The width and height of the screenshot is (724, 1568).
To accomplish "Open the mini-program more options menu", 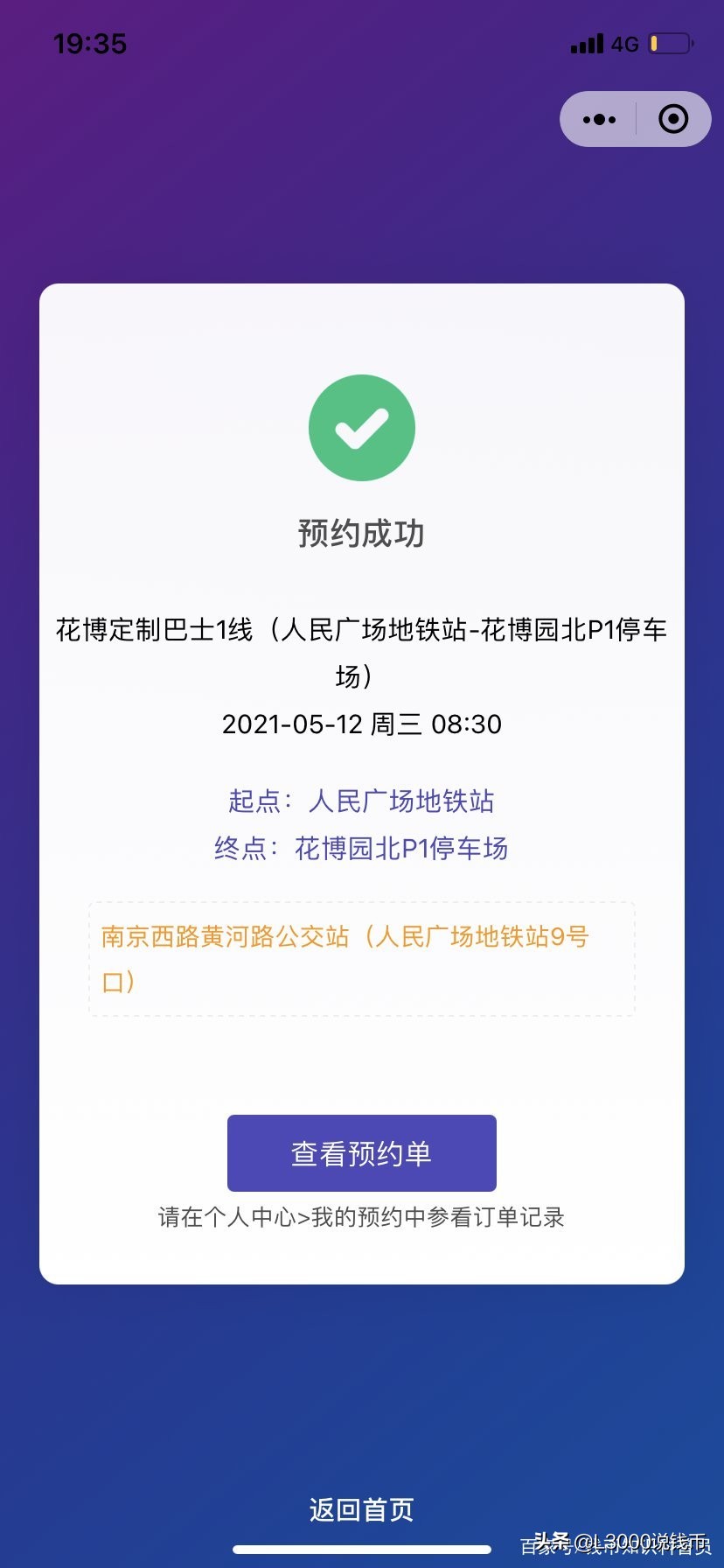I will pyautogui.click(x=598, y=119).
